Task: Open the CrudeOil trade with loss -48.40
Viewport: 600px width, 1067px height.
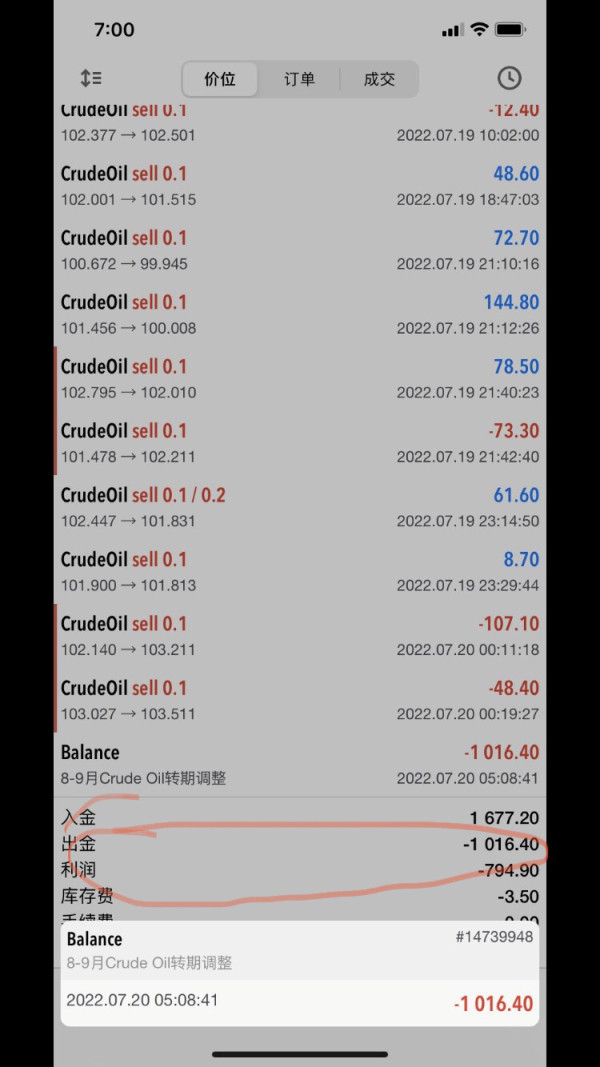Action: point(300,700)
